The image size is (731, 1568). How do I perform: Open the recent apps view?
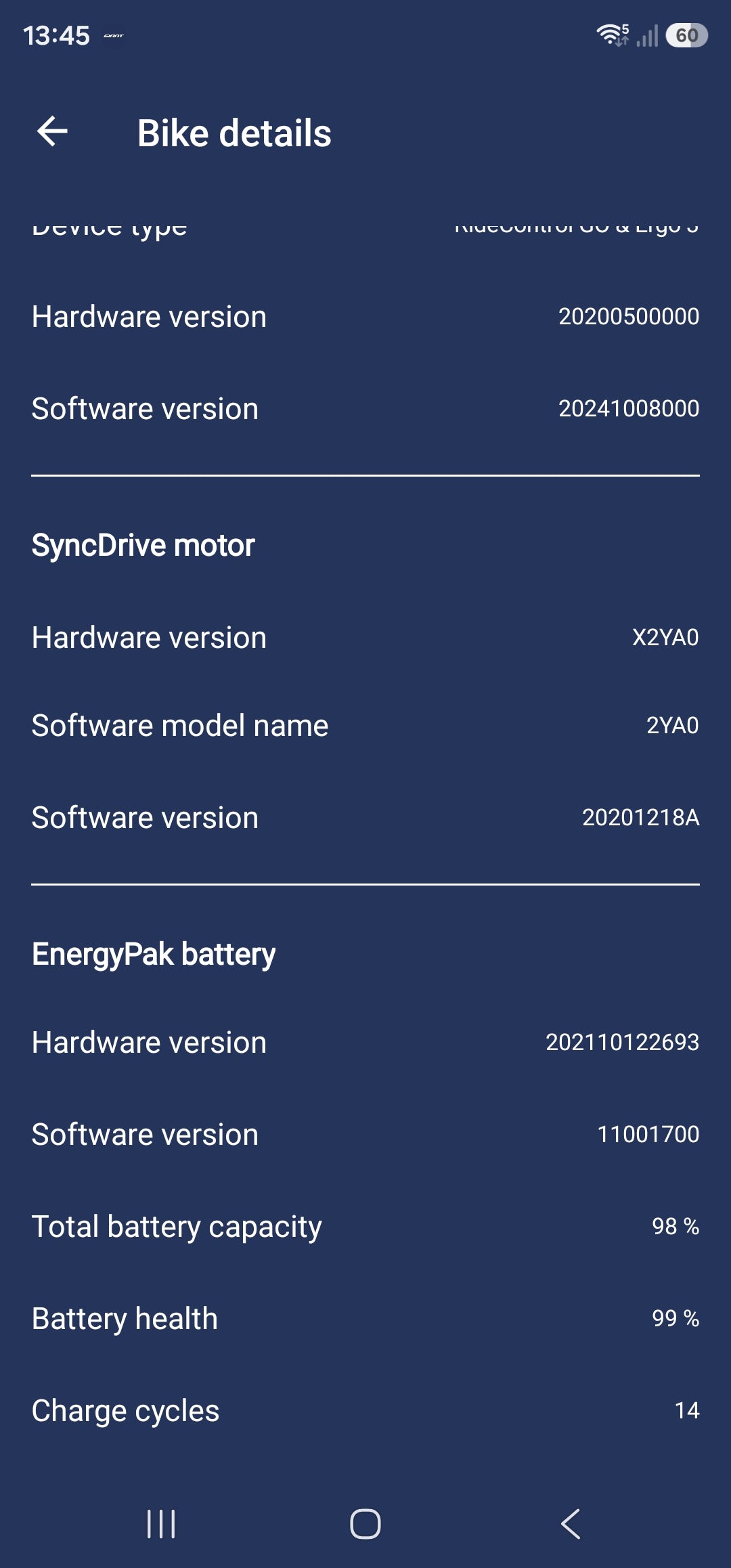tap(161, 1524)
